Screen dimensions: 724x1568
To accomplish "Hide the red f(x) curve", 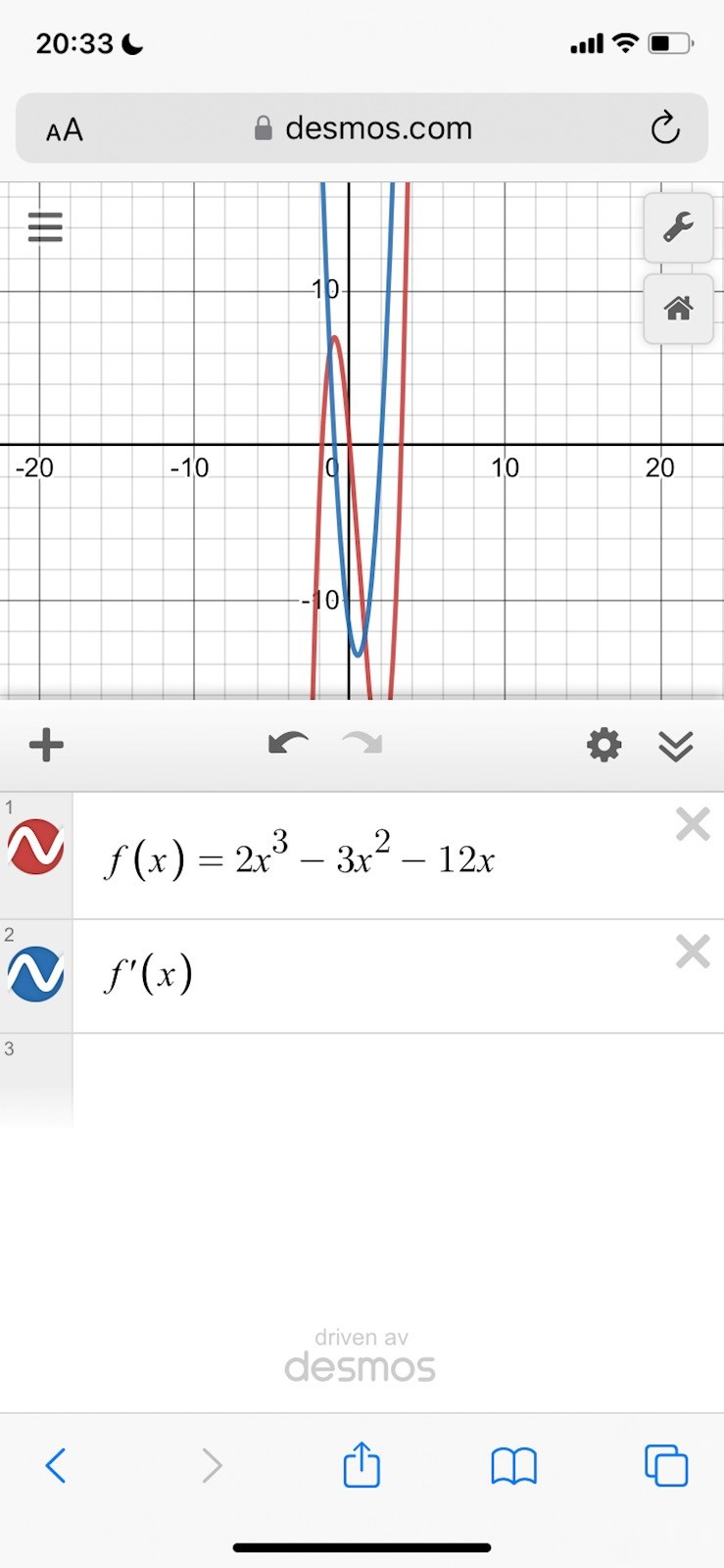I will point(36,847).
